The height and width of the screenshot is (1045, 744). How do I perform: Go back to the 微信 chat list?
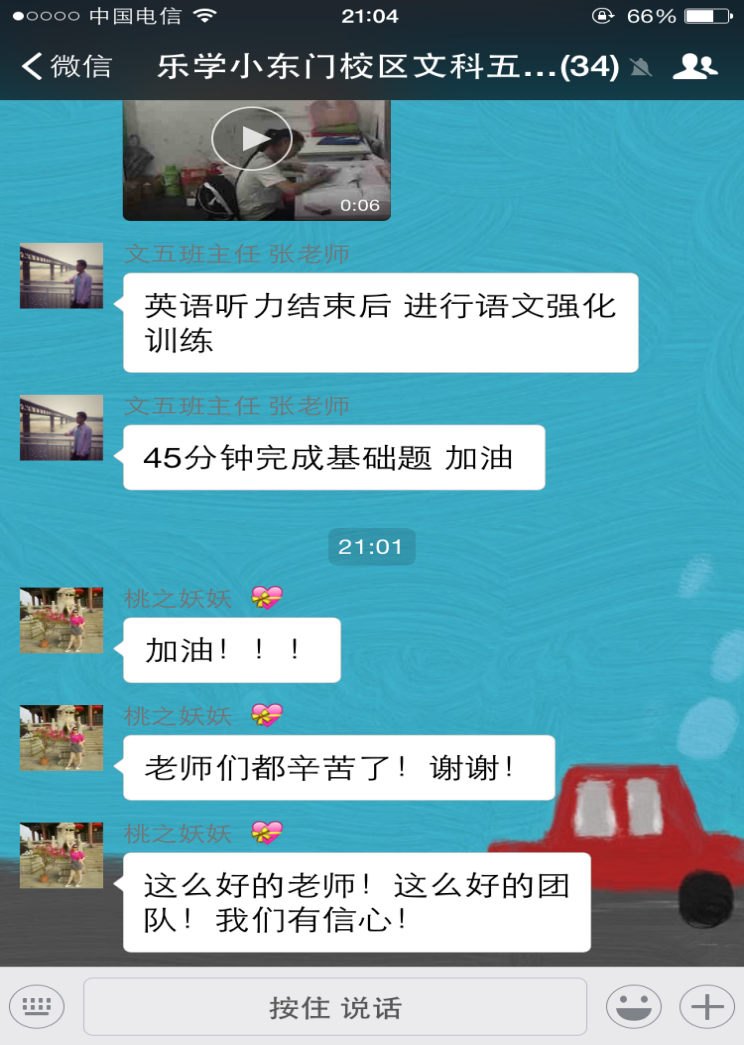click(x=66, y=67)
